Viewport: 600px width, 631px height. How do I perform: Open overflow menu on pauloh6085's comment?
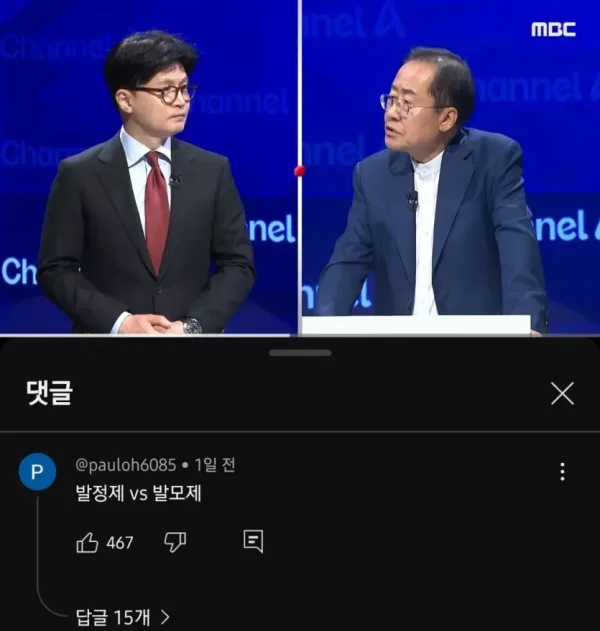562,471
